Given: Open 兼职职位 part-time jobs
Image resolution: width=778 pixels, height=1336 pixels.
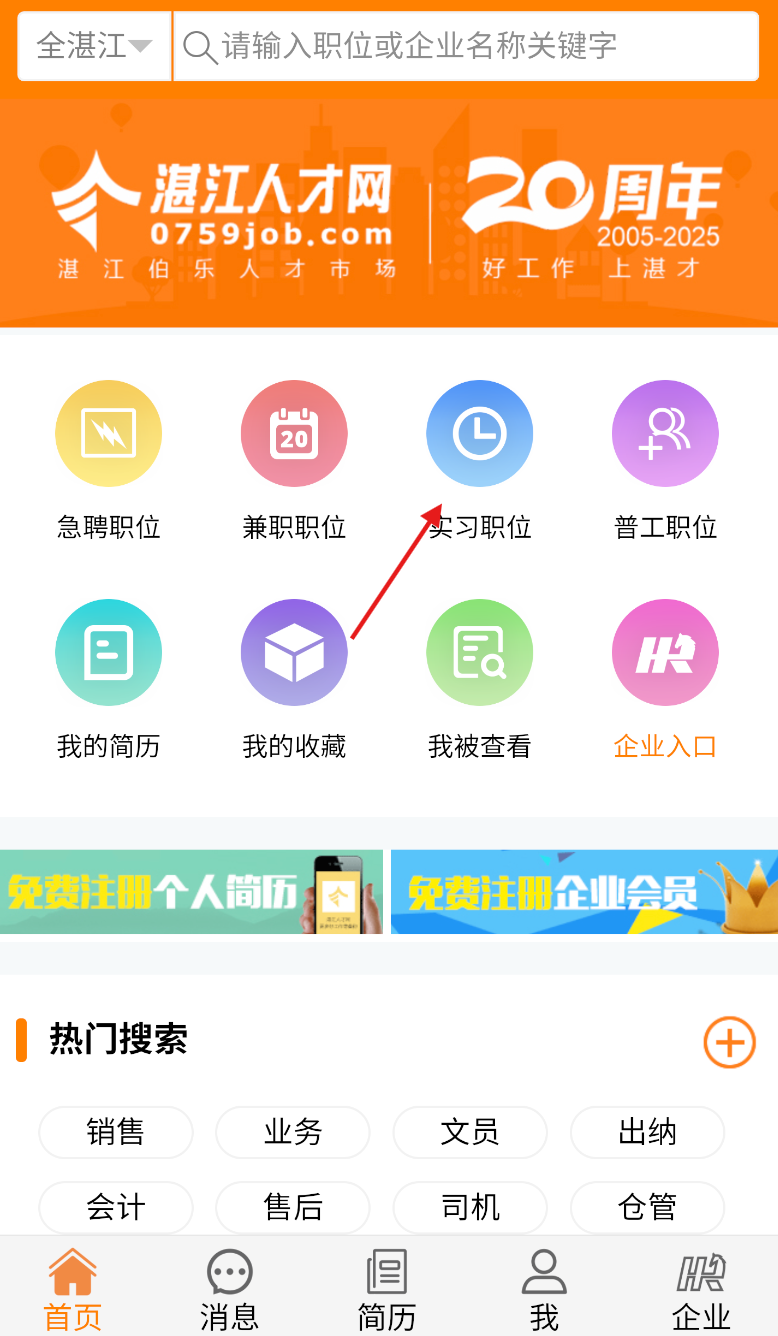Looking at the screenshot, I should (x=294, y=461).
